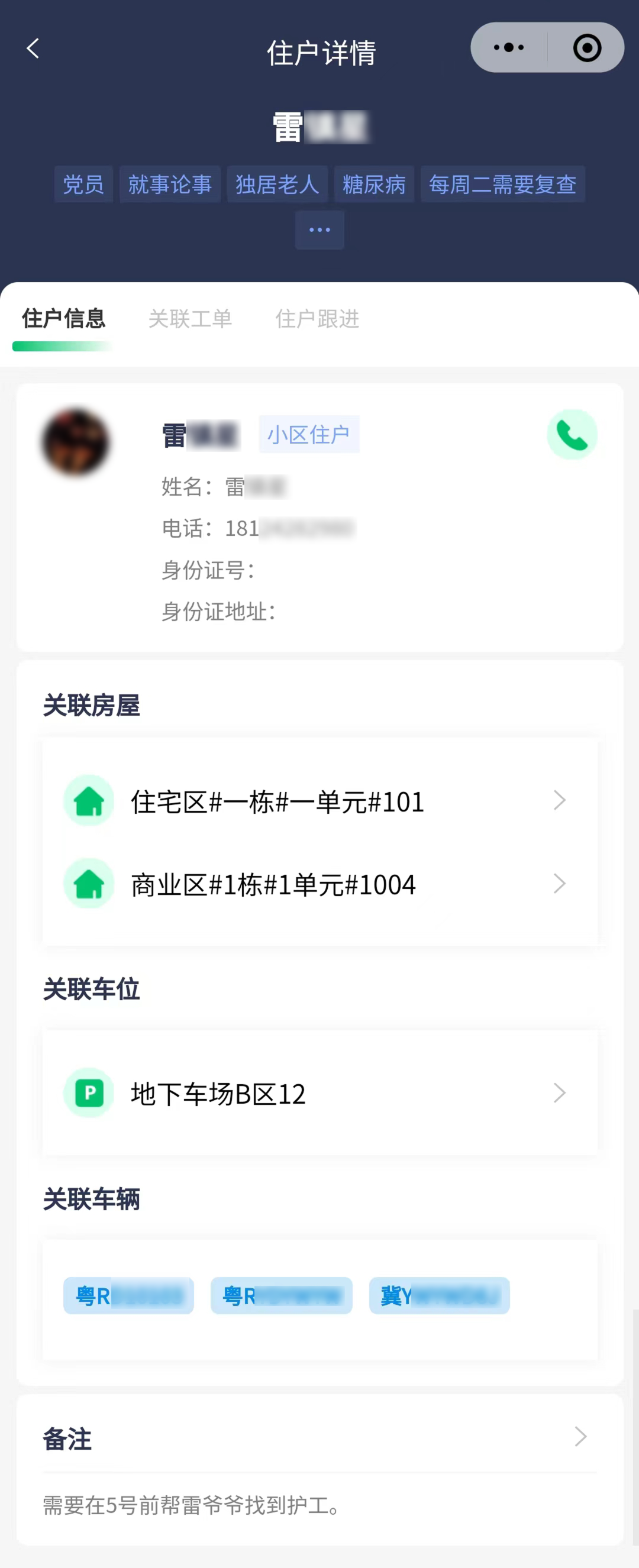
Task: Tap the 糖尿病 tag
Action: pyautogui.click(x=374, y=184)
